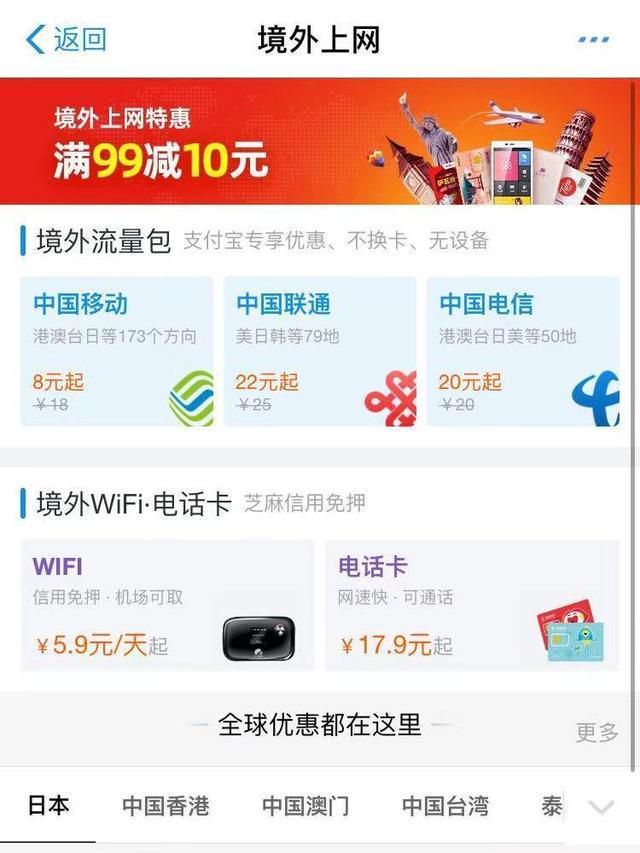Switch to the 日本 tab
Image resolution: width=640 pixels, height=853 pixels.
(48, 806)
